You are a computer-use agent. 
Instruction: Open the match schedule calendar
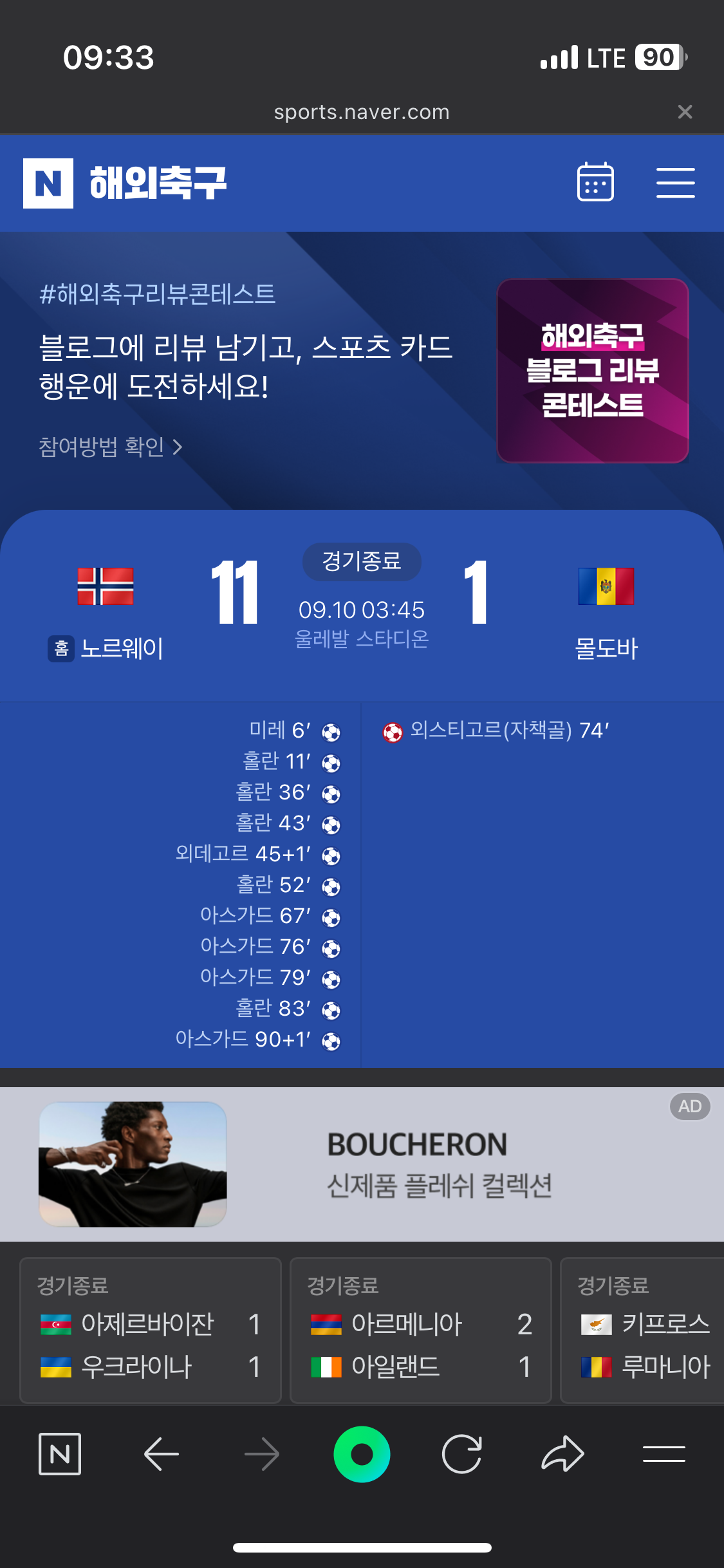point(595,182)
